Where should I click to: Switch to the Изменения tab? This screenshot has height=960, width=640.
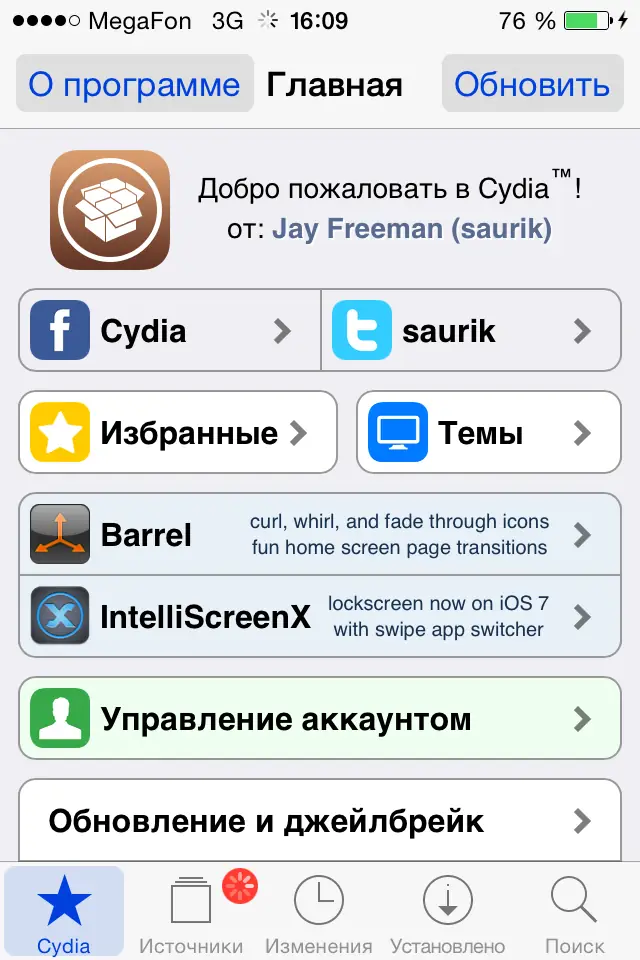click(318, 914)
